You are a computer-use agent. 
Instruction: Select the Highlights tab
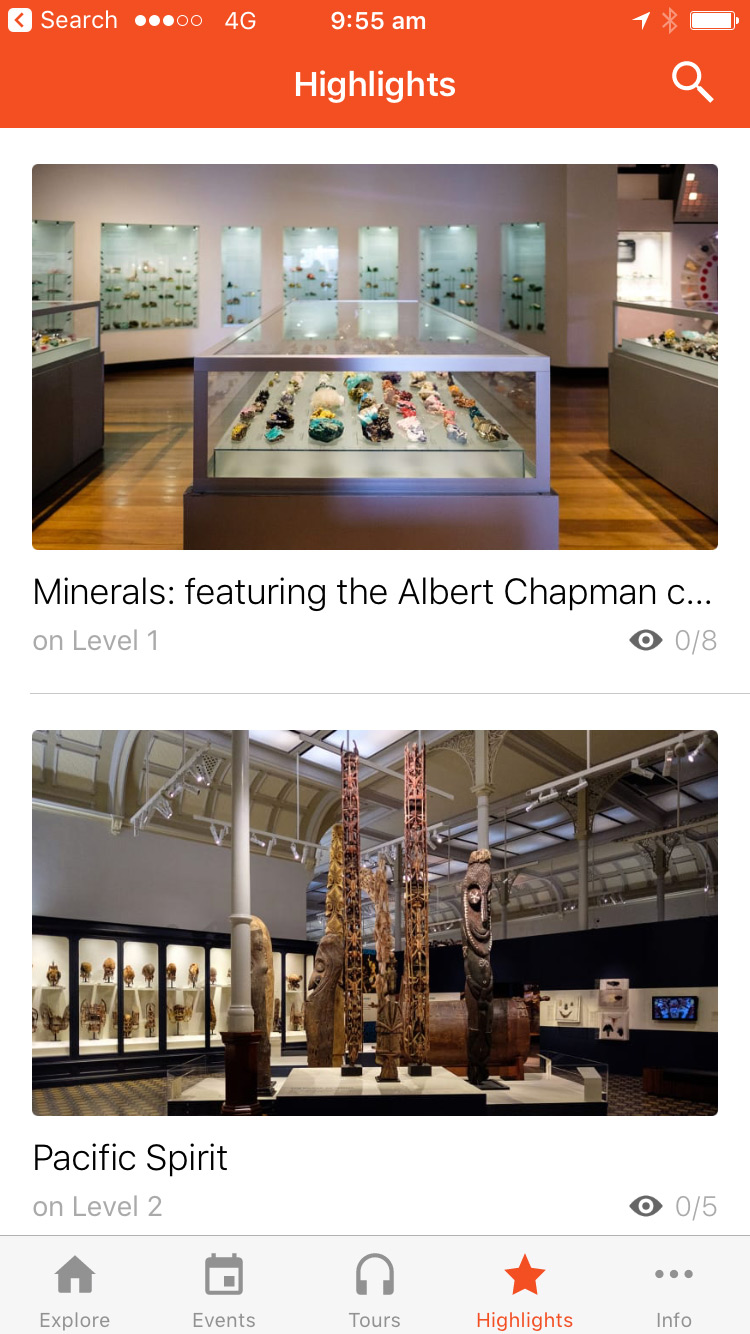524,1290
